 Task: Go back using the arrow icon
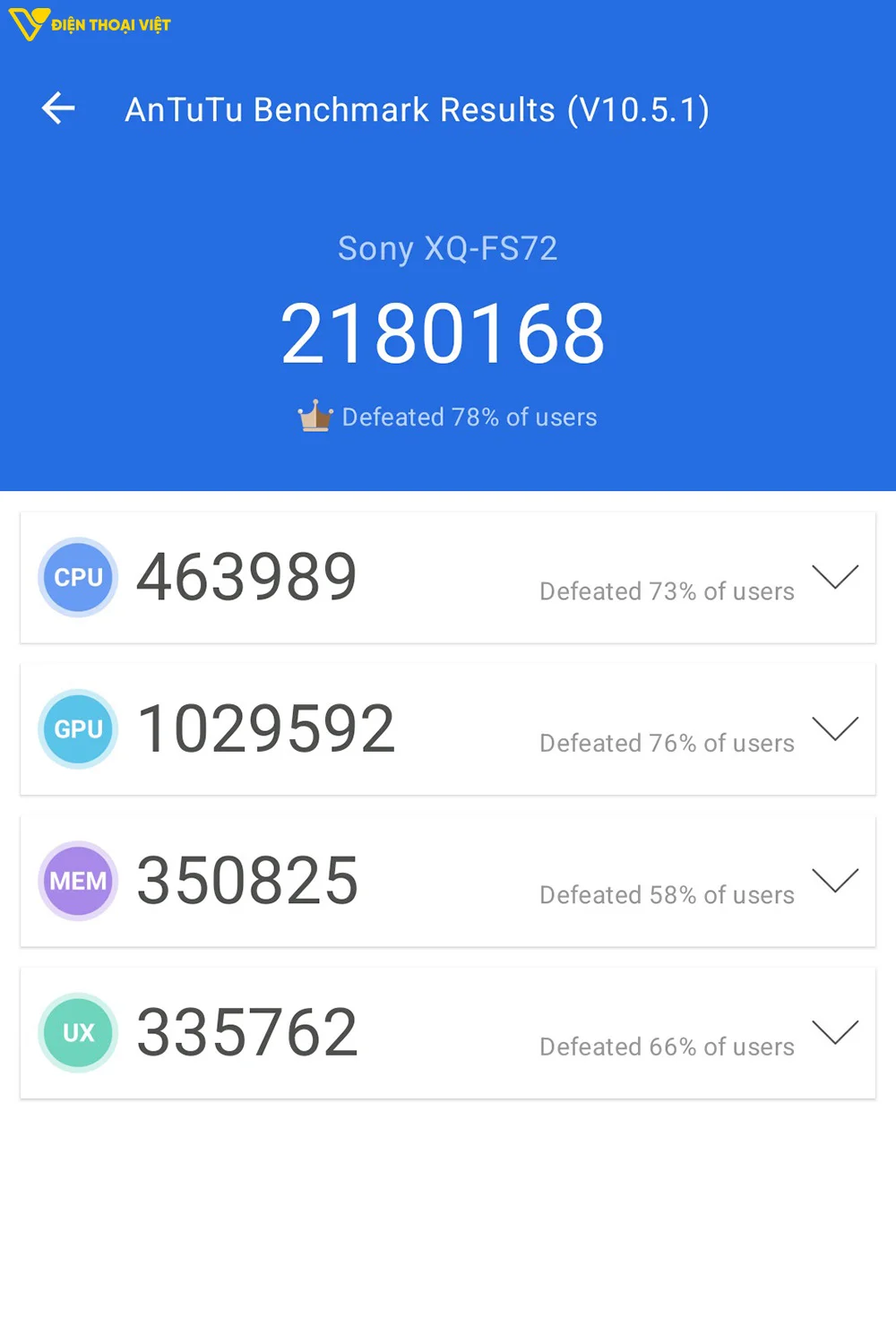(x=58, y=108)
